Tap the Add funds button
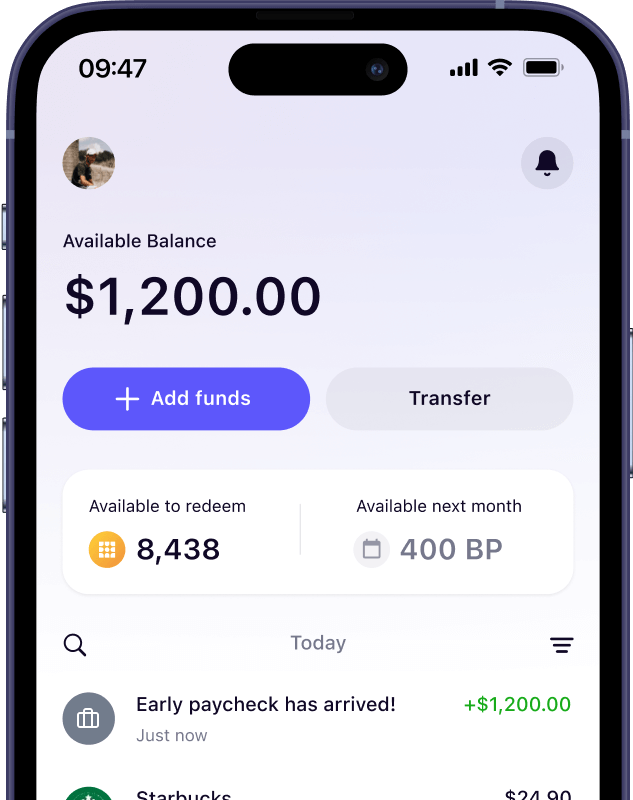Image resolution: width=633 pixels, height=800 pixels. pos(186,399)
